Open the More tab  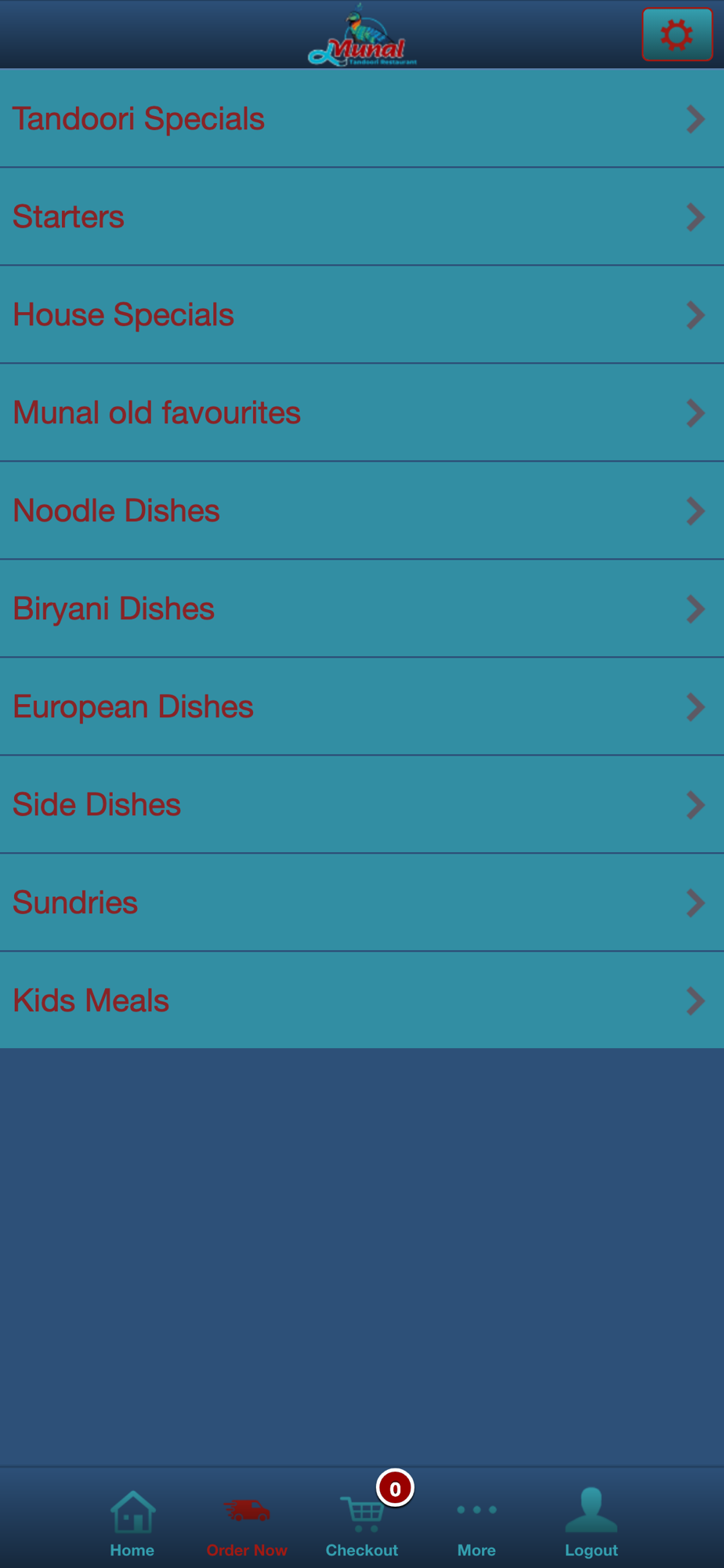pyautogui.click(x=476, y=1523)
